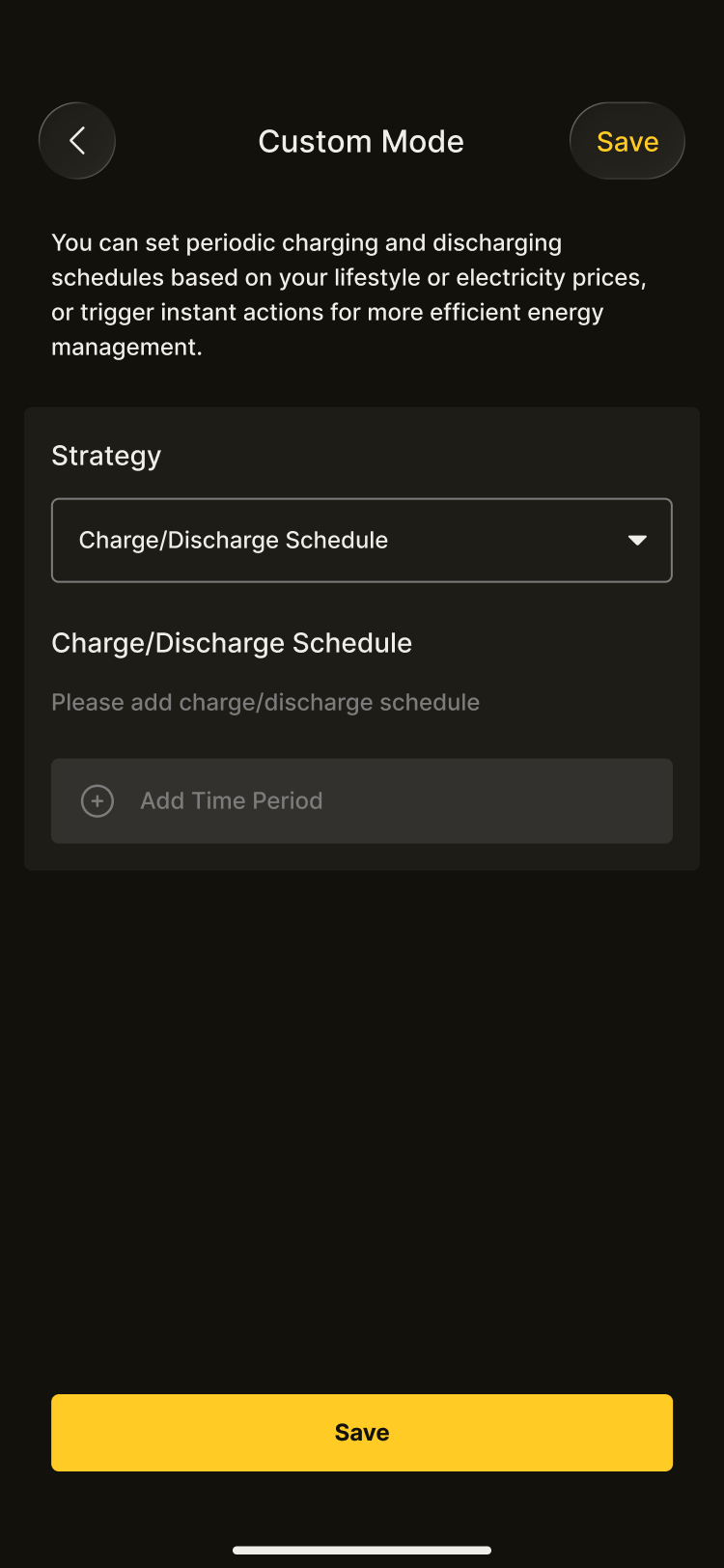
Task: Add a new time period
Action: 362,801
